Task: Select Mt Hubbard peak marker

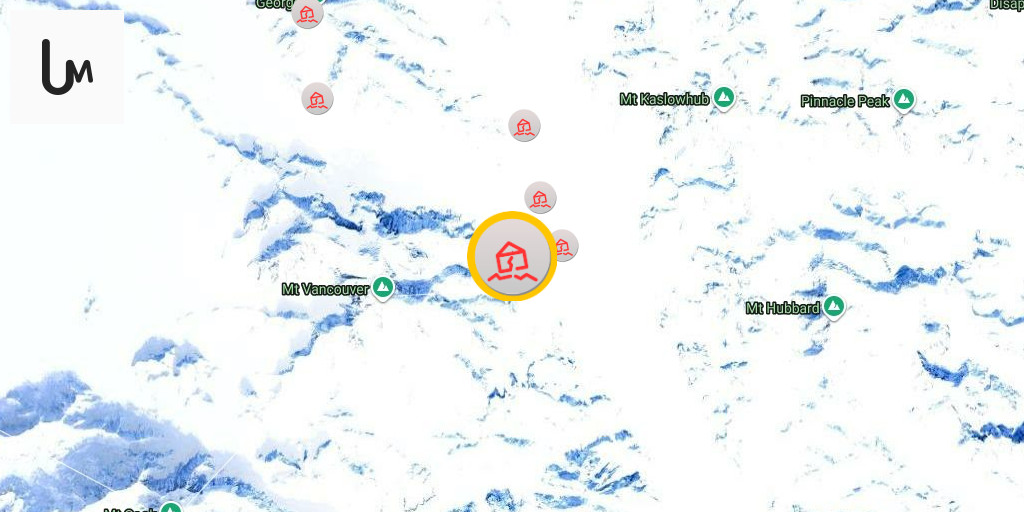Action: tap(833, 306)
